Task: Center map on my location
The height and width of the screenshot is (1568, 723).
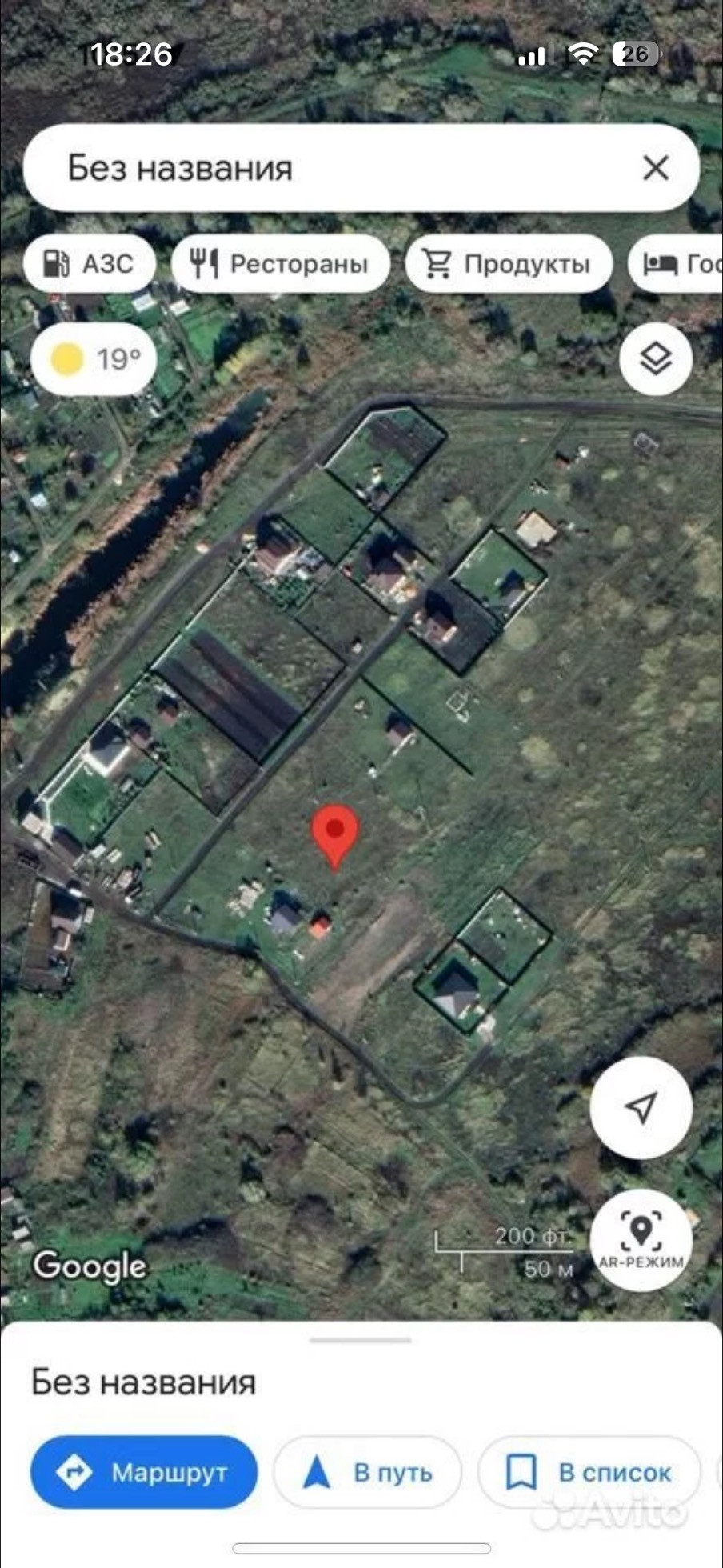Action: click(x=641, y=1107)
